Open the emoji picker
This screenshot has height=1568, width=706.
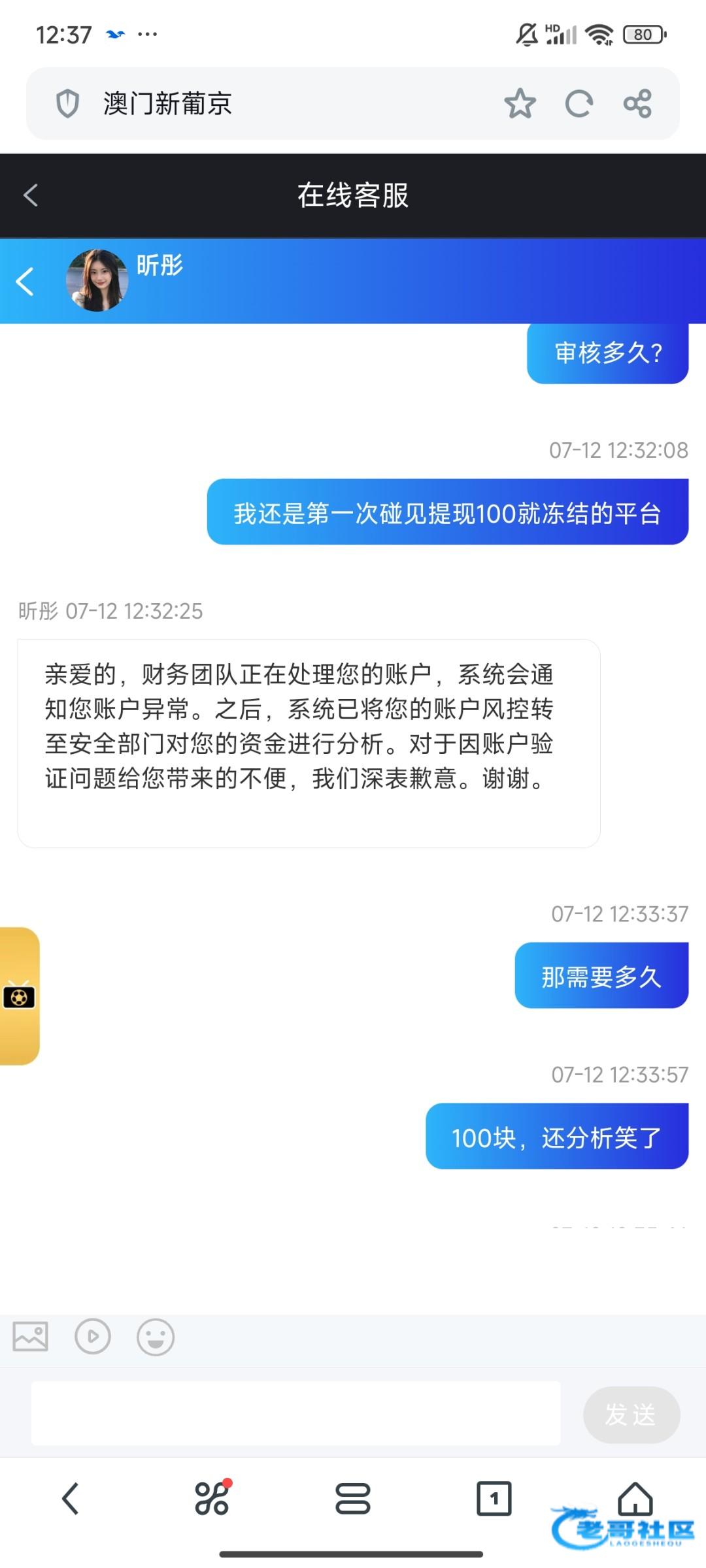click(x=155, y=1337)
